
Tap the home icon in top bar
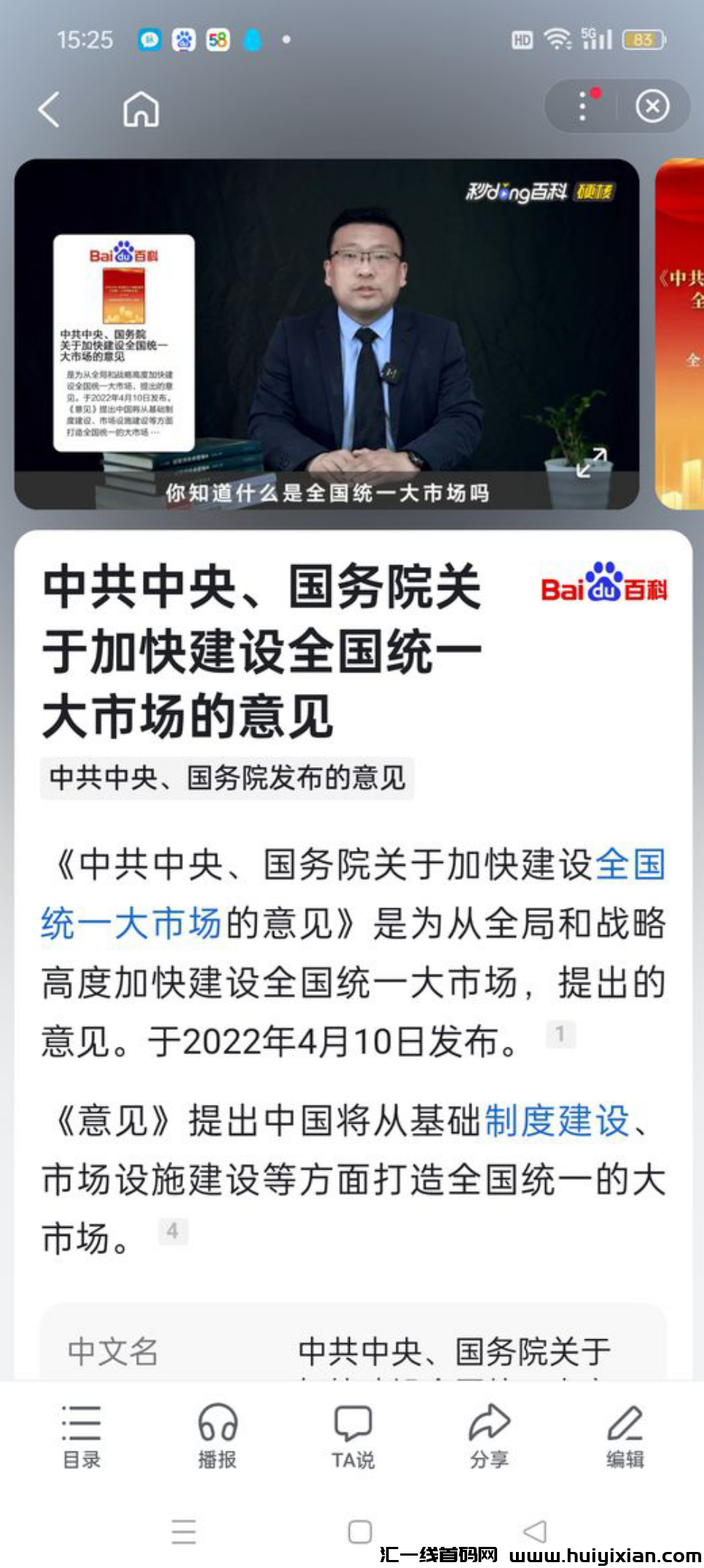click(141, 109)
